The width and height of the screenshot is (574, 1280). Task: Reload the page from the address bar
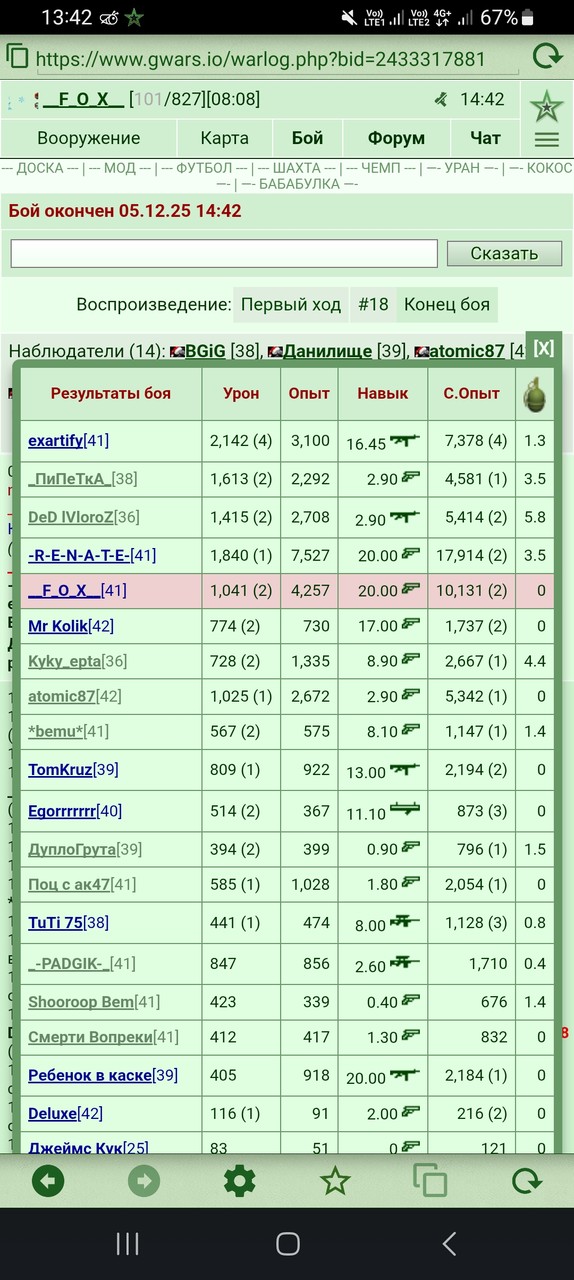tap(547, 56)
